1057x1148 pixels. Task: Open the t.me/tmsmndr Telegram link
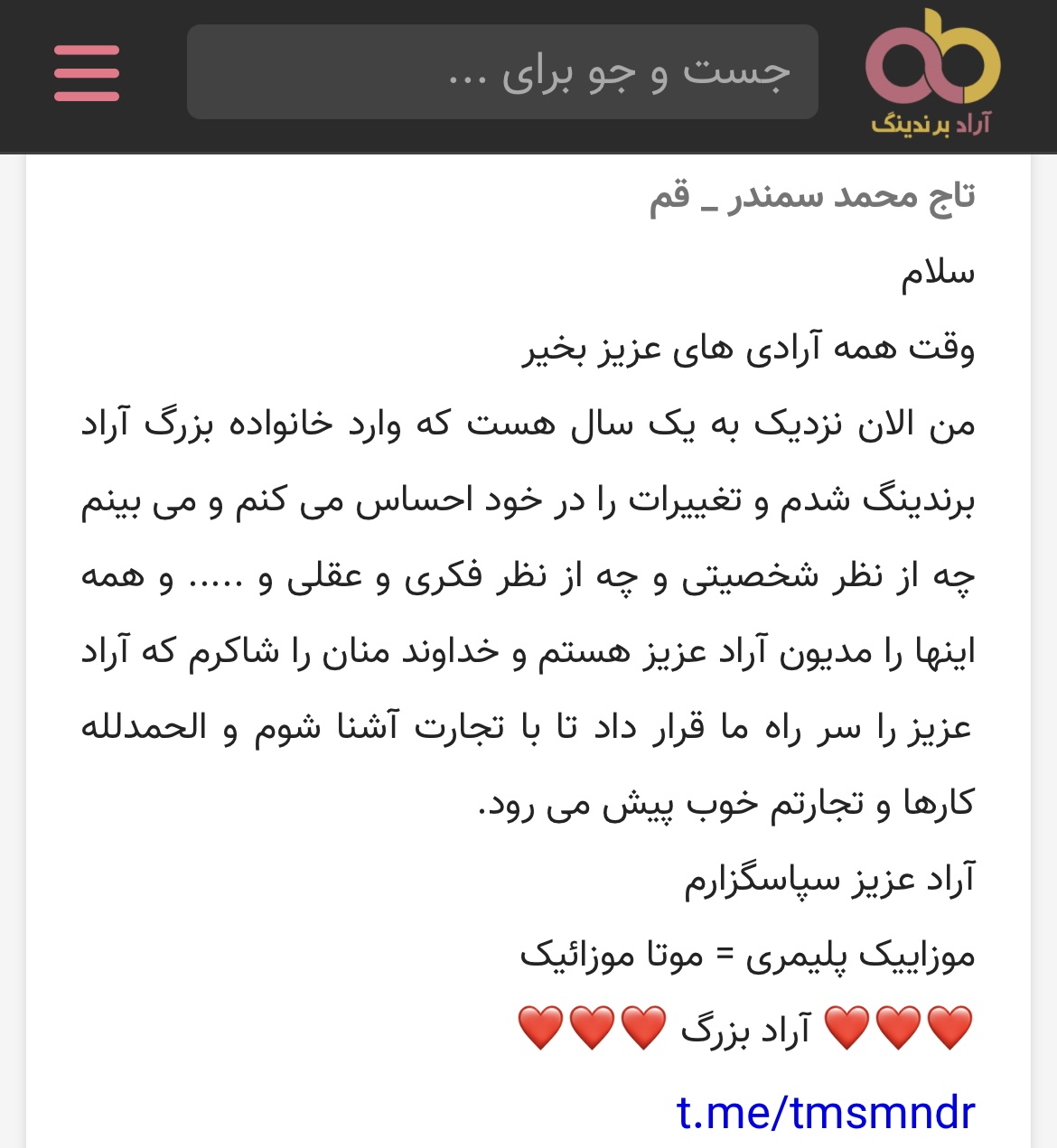tap(826, 1112)
